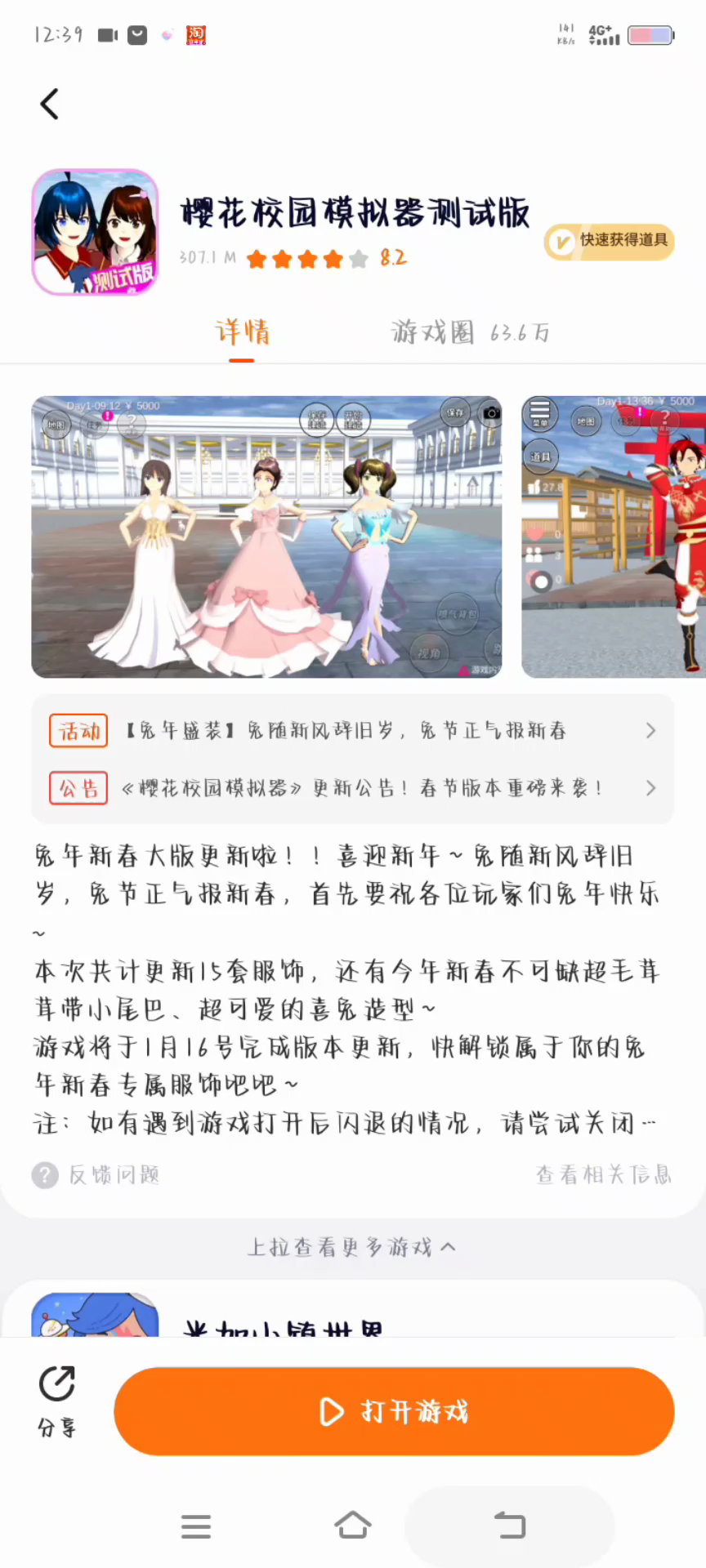Screen dimensions: 706x1568
Task: Open the screenshot of three girls in gowns
Action: click(266, 537)
